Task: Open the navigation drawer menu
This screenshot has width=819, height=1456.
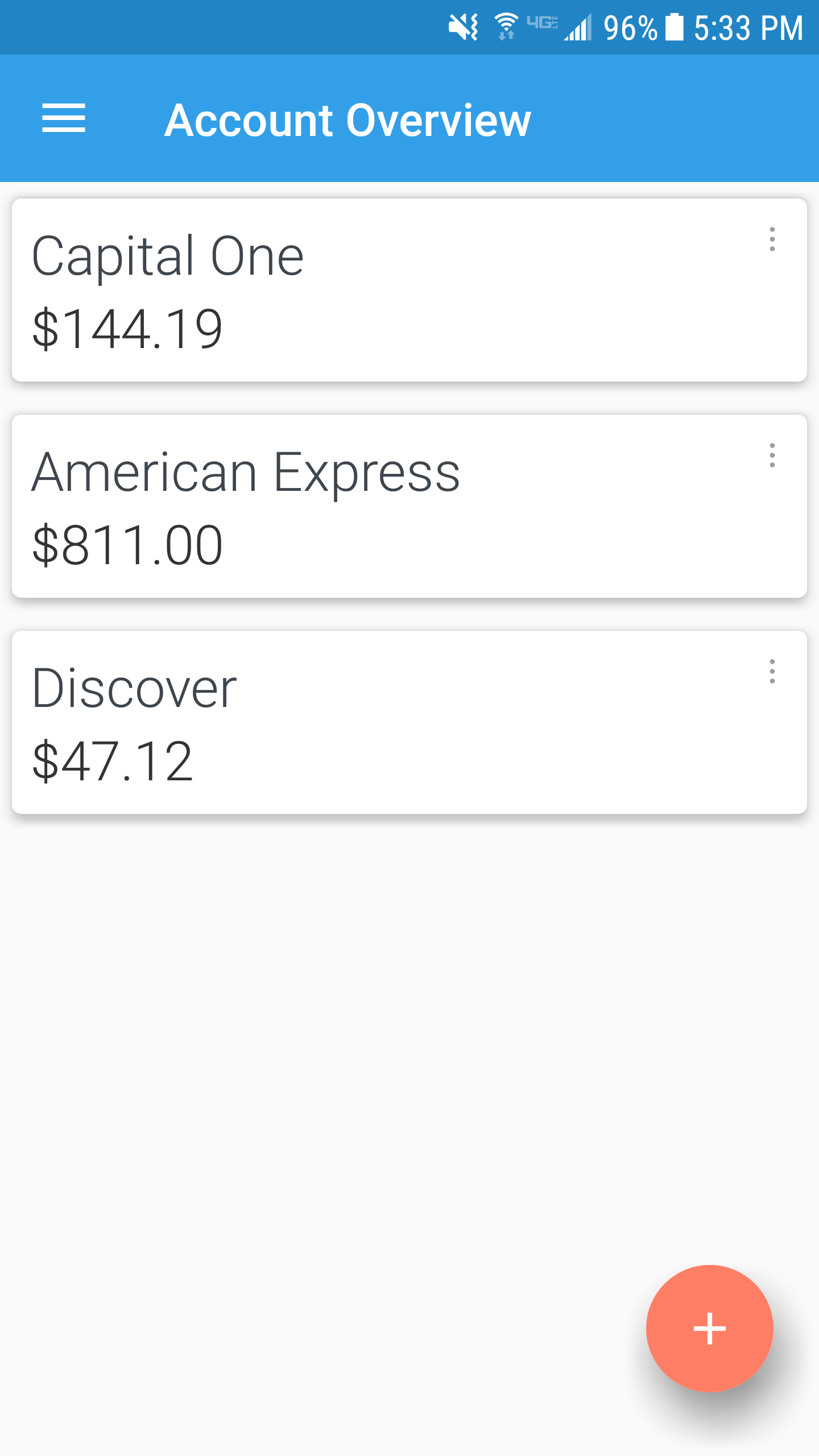Action: pos(64,118)
